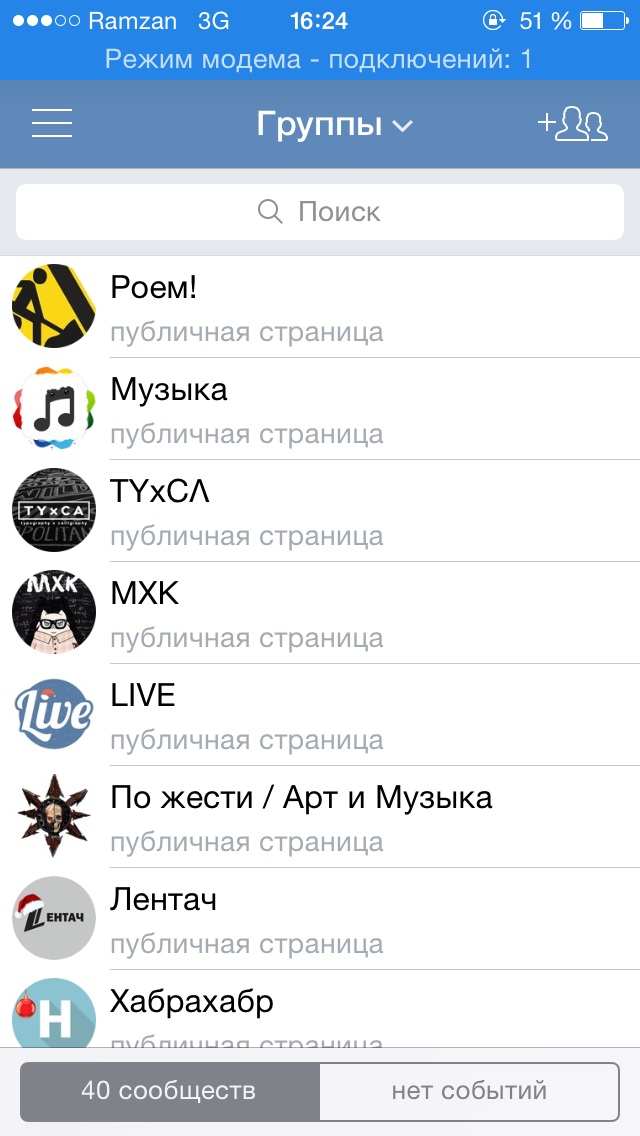Open the LIVE public page

coord(320,714)
